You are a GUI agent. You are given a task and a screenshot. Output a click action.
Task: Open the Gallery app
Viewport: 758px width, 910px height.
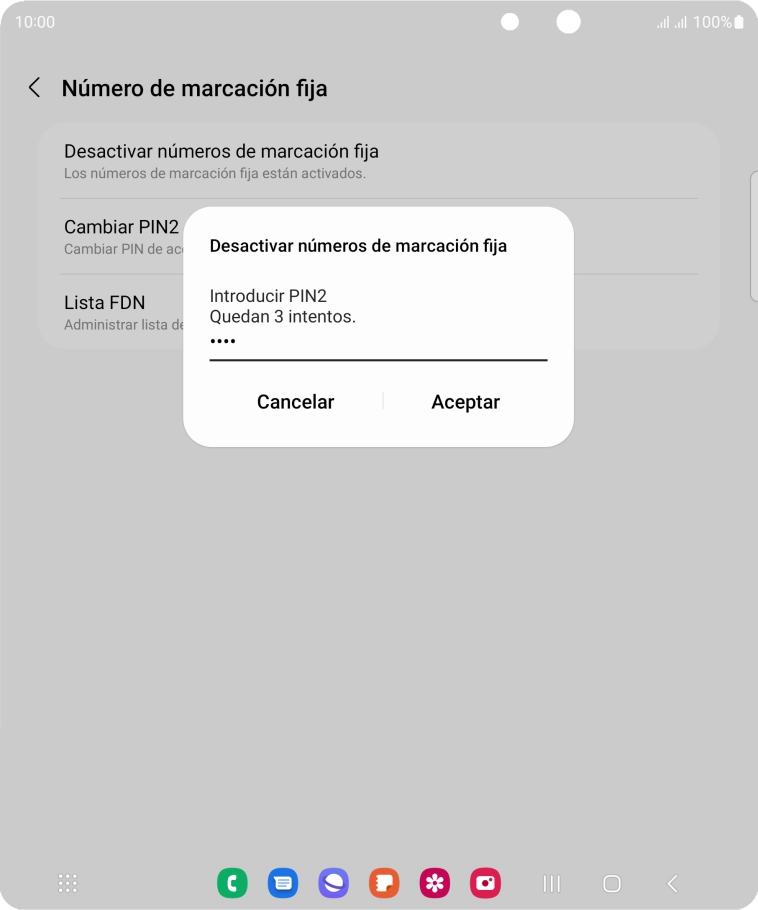point(434,883)
